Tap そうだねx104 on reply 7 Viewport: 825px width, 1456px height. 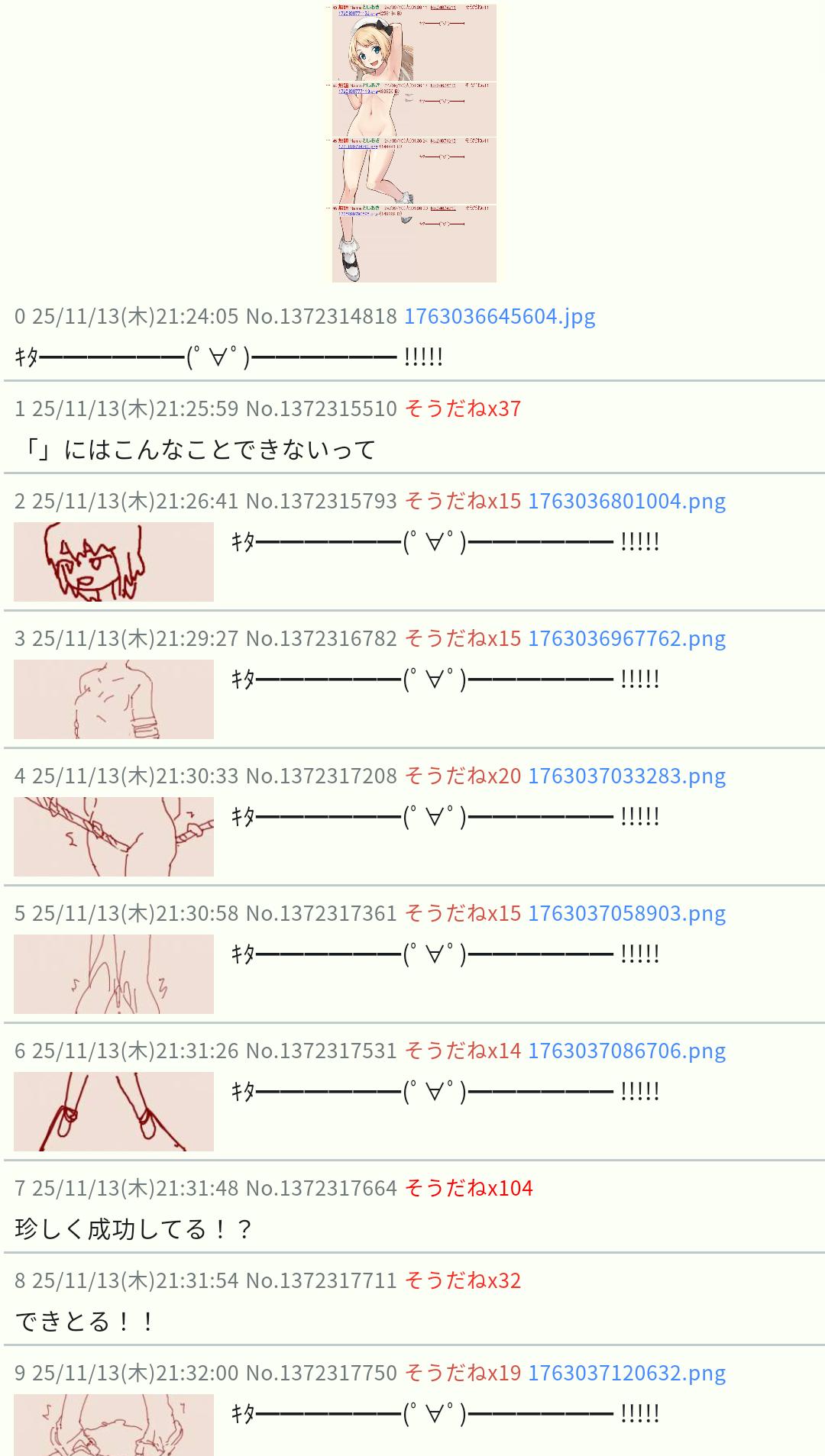468,1188
